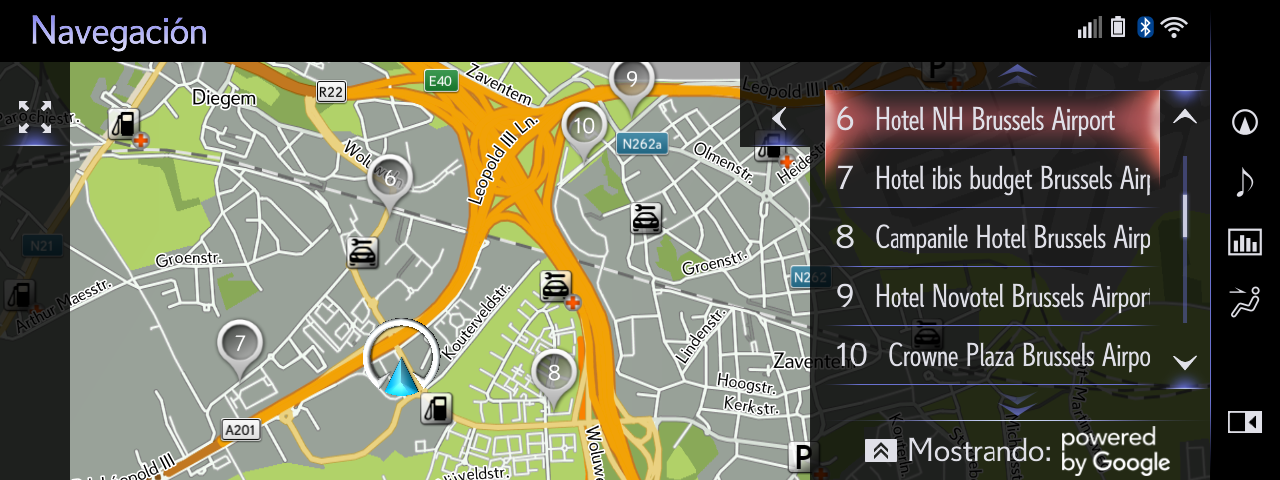This screenshot has width=1280, height=480.
Task: Choose Campanile Hotel Brussels Airport
Action: point(992,238)
